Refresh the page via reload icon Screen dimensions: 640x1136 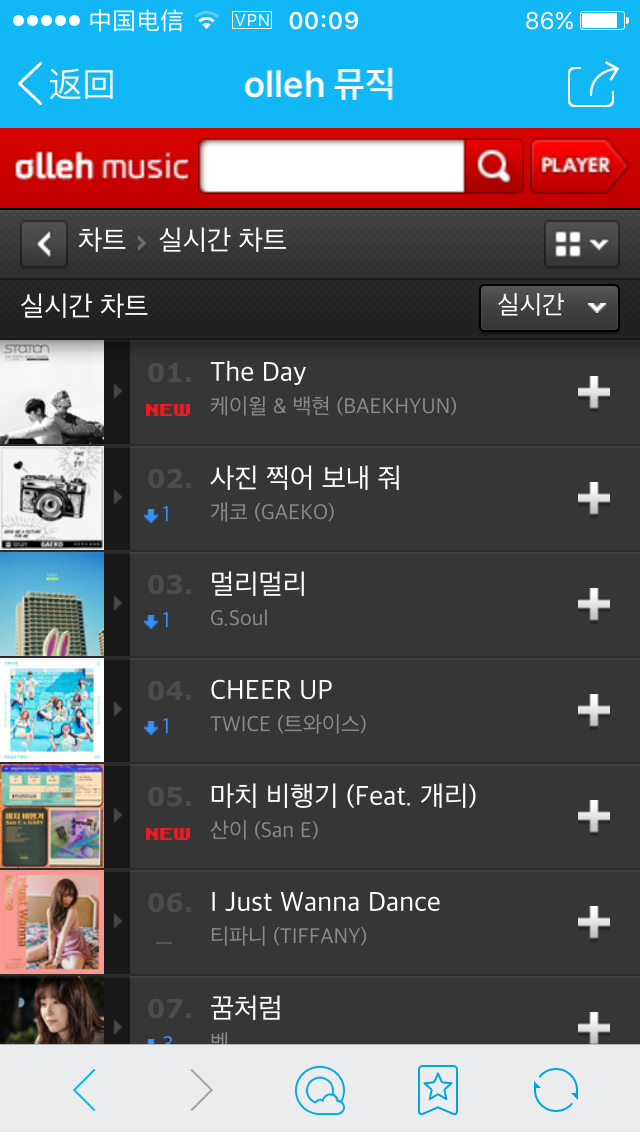tap(556, 1090)
